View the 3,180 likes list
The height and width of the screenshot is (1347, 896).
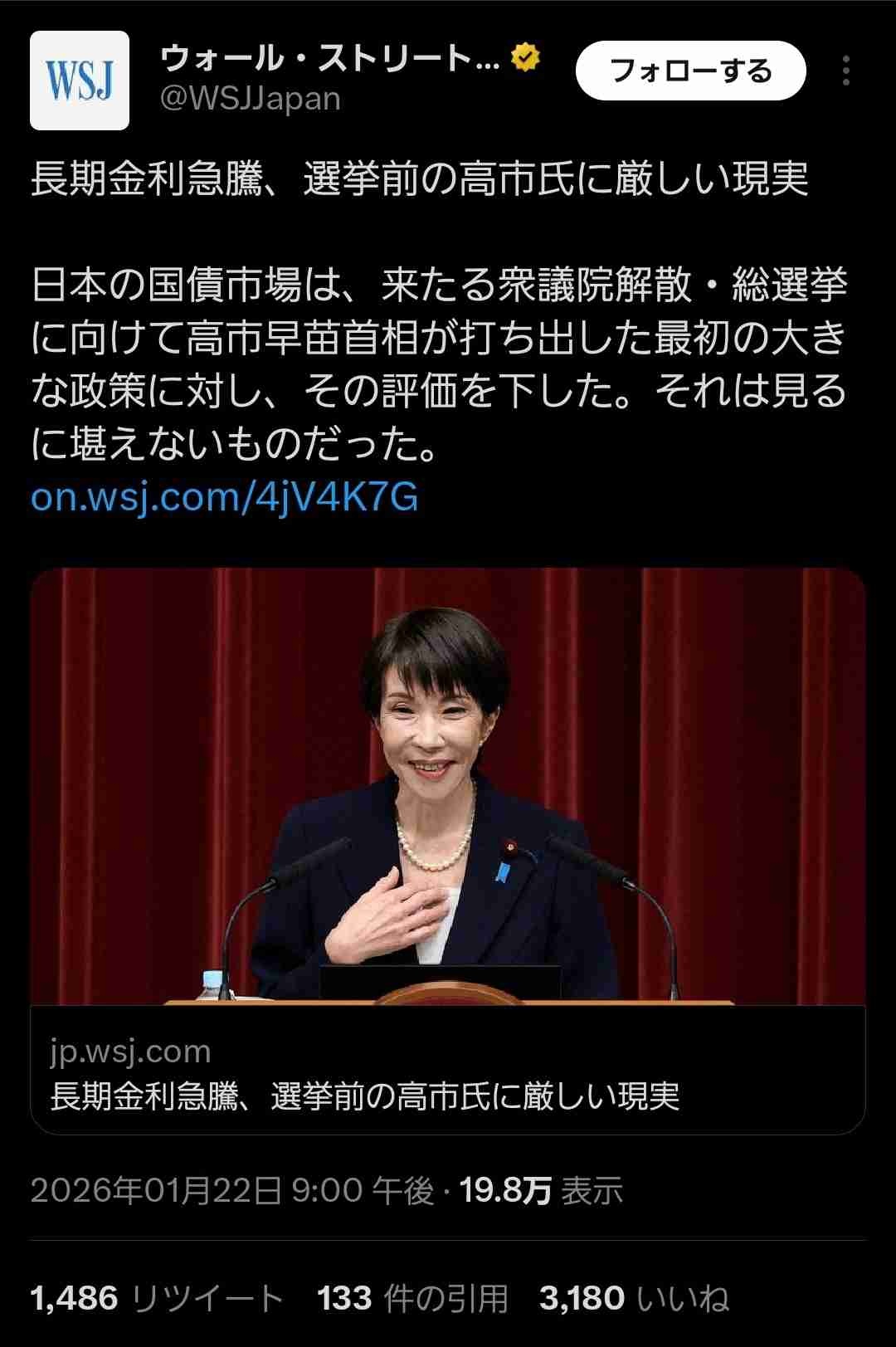(x=634, y=1298)
